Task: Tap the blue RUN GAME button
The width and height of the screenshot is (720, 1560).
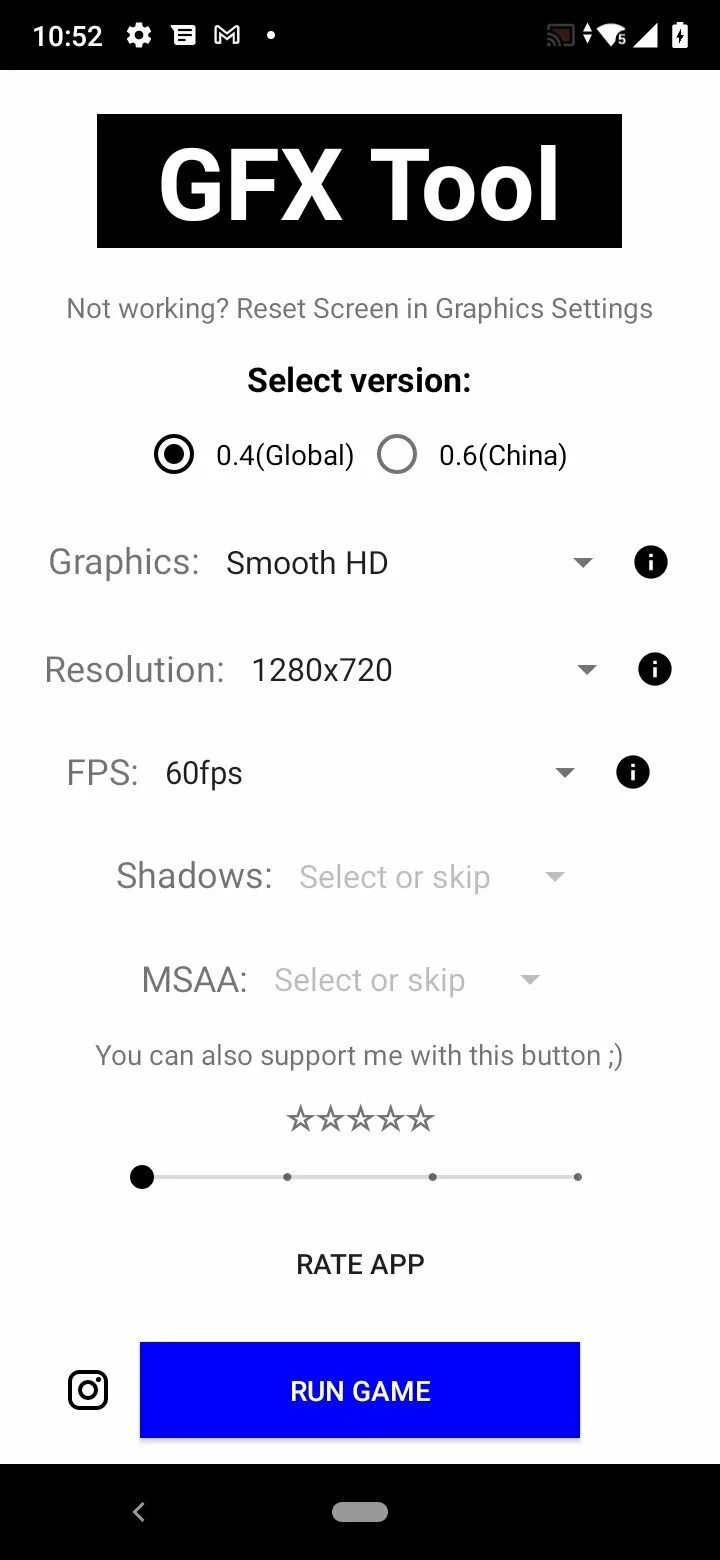Action: point(360,1390)
